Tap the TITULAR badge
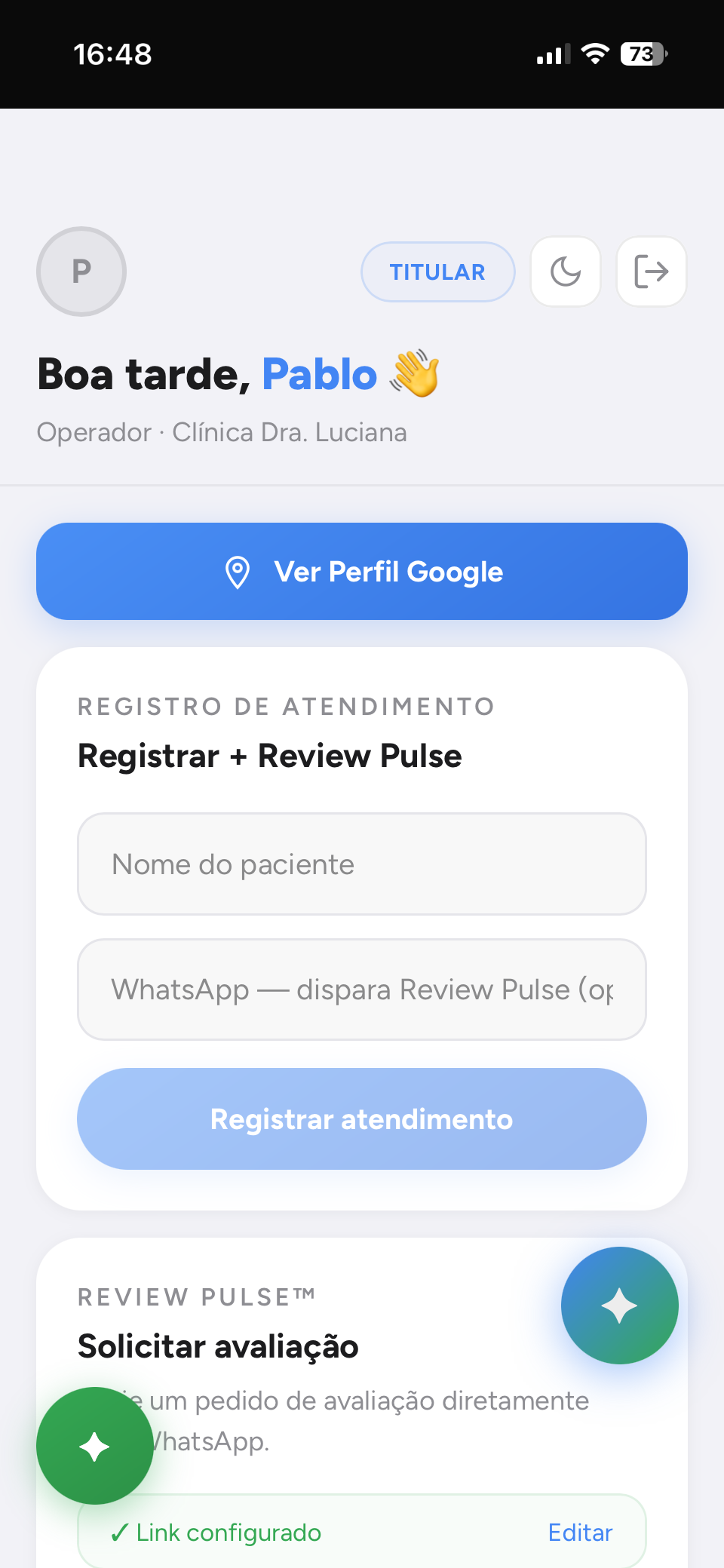 pyautogui.click(x=437, y=272)
